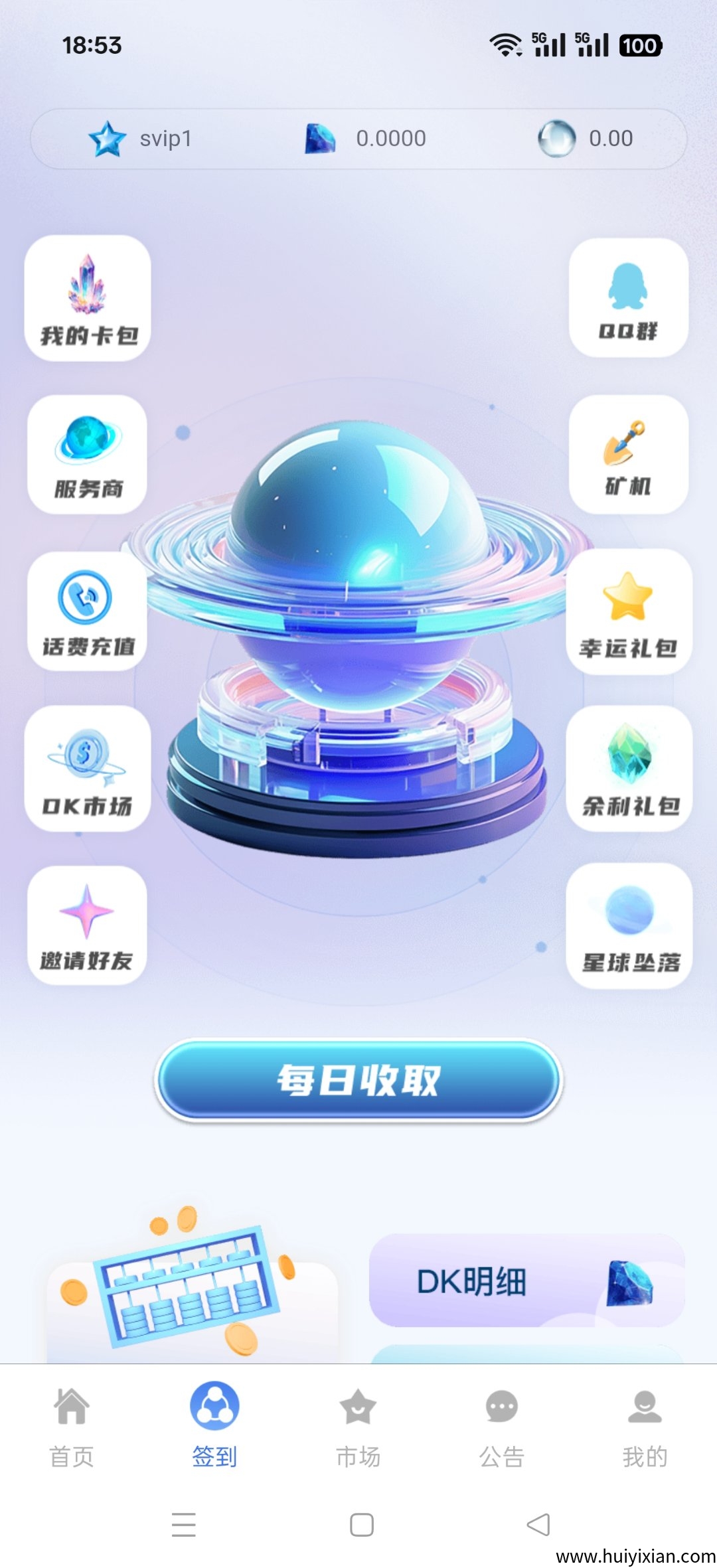The height and width of the screenshot is (1568, 717).
Task: Open the 矿机 mining machine feature
Action: point(629,455)
